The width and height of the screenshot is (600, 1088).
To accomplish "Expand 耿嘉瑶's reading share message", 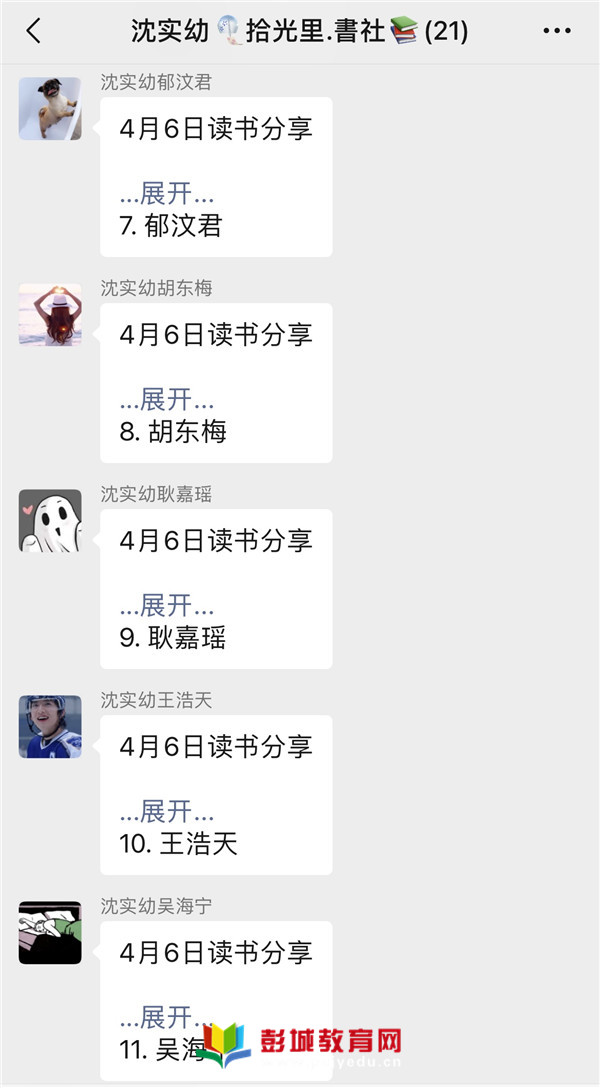I will point(167,606).
